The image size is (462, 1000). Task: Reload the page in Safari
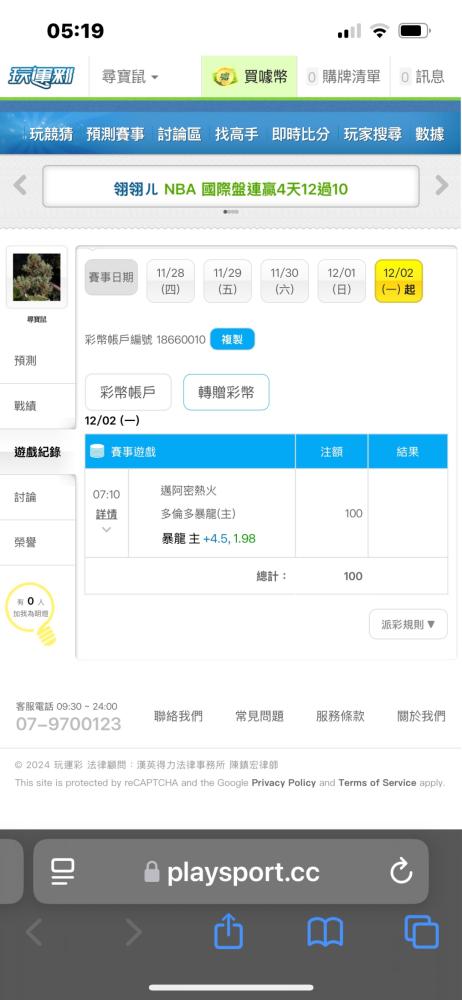pyautogui.click(x=401, y=871)
